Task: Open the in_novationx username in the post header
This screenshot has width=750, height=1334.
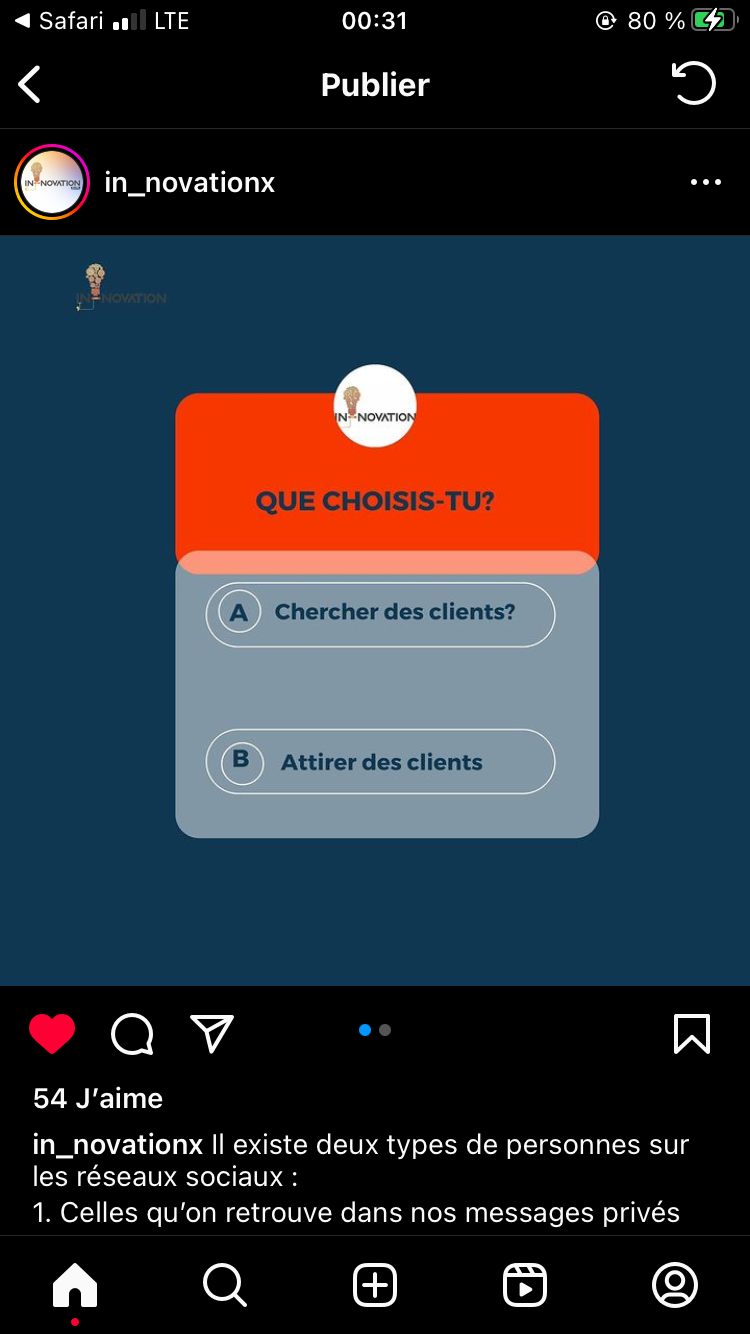Action: tap(189, 183)
